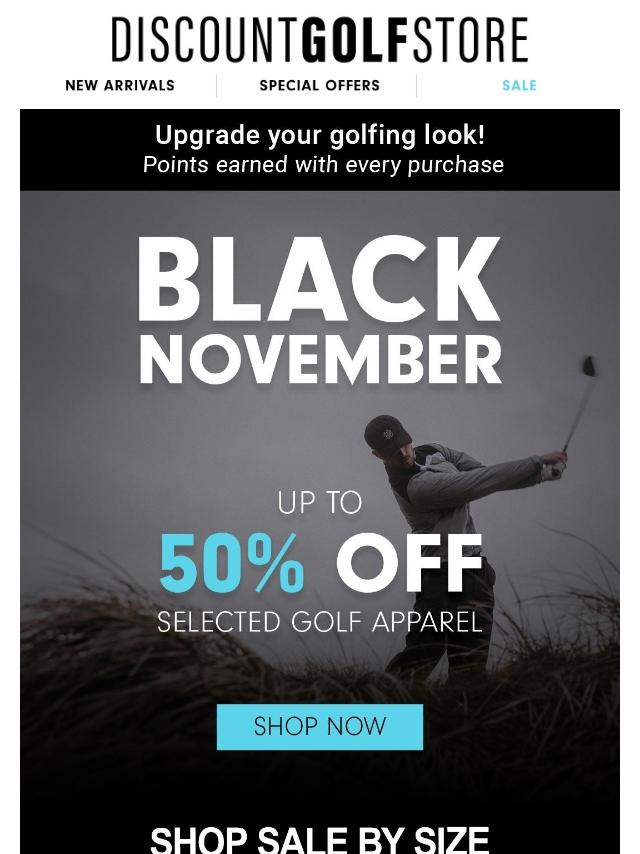The height and width of the screenshot is (854, 640).
Task: Open the Sale section
Action: (x=519, y=86)
